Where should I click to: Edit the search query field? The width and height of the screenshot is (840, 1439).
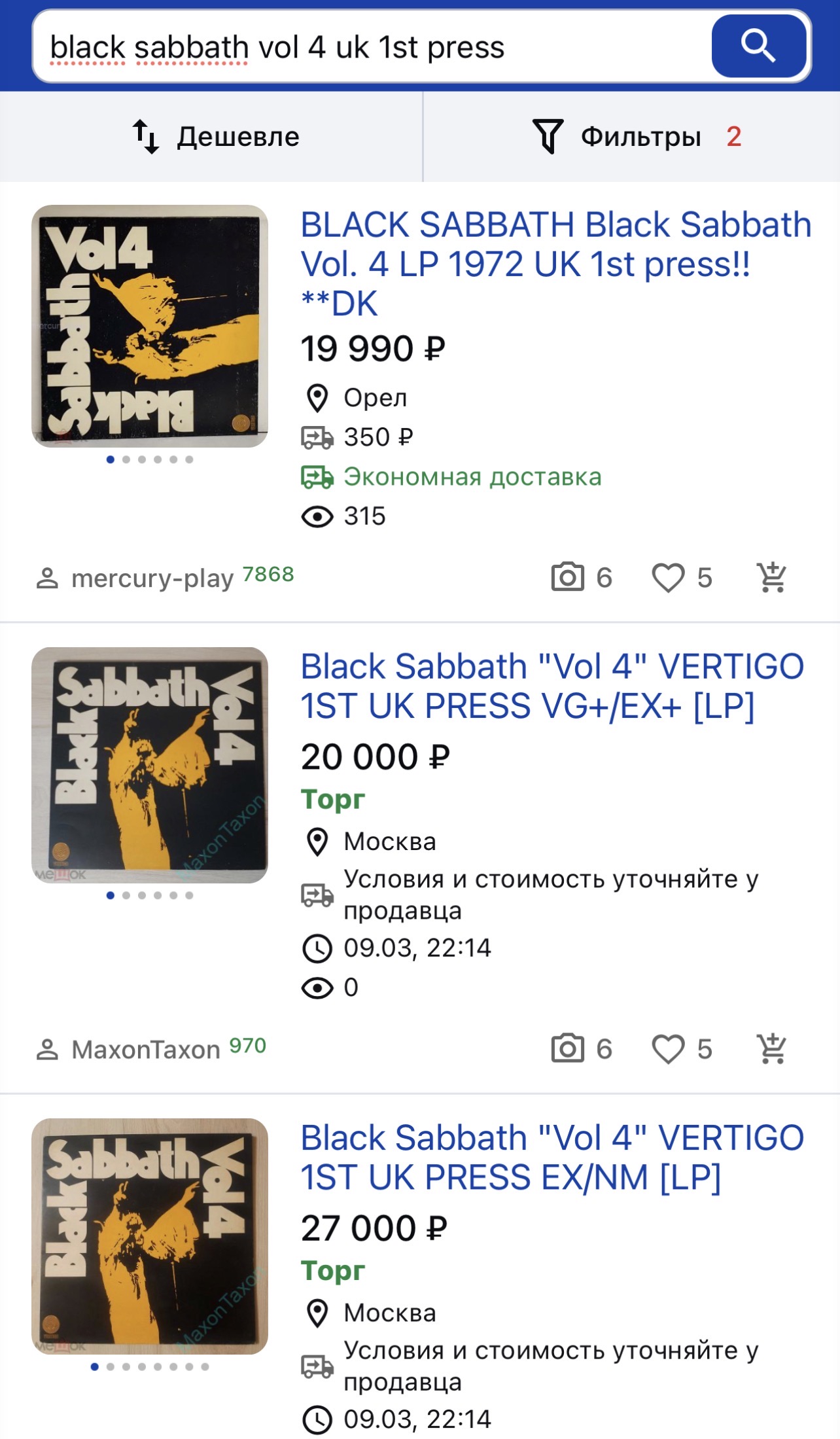coord(366,48)
